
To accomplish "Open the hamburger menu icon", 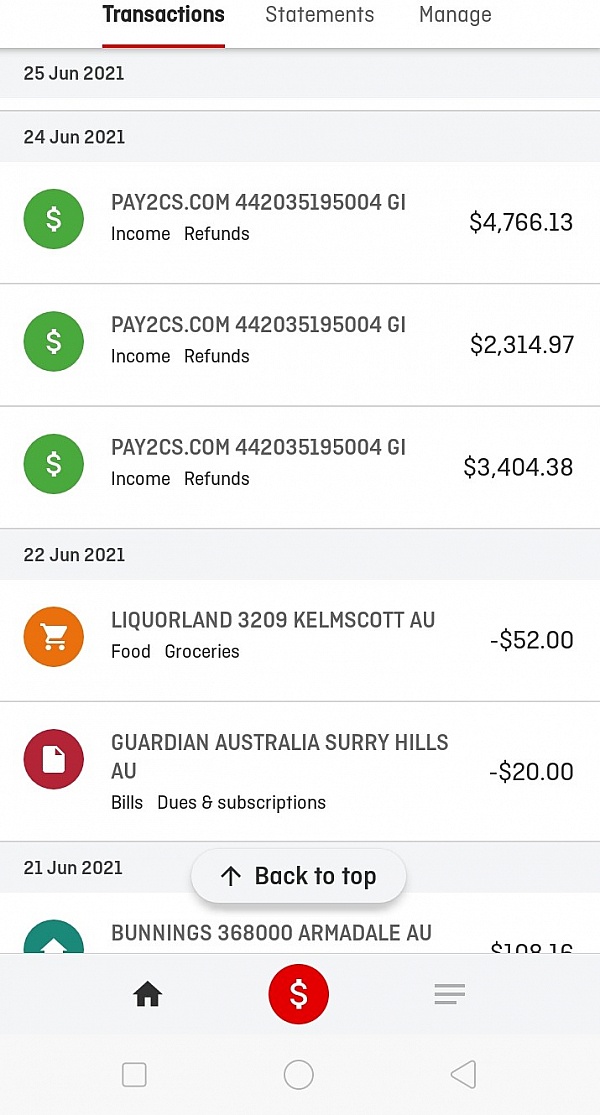I will 449,993.
